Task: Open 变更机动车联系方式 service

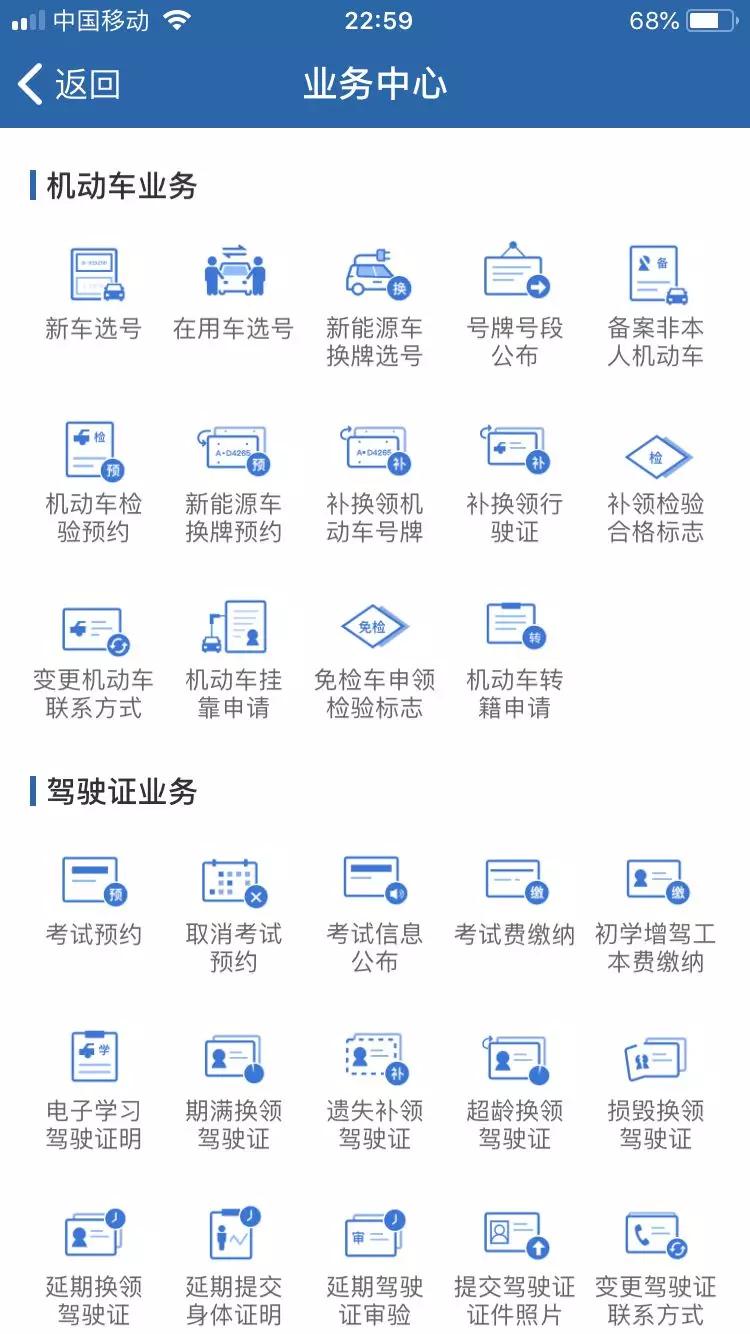Action: point(93,628)
